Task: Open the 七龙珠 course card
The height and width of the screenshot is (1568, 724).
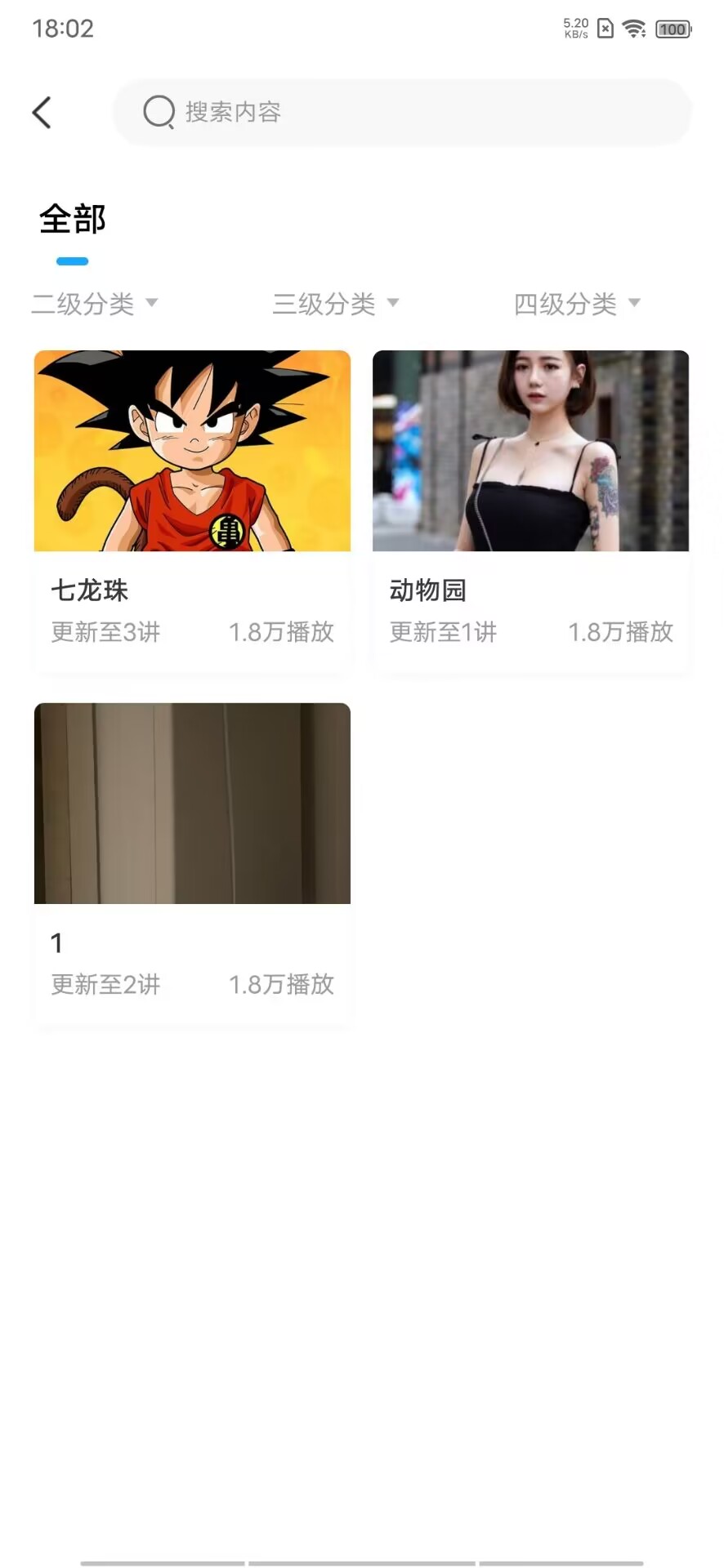Action: coord(192,510)
